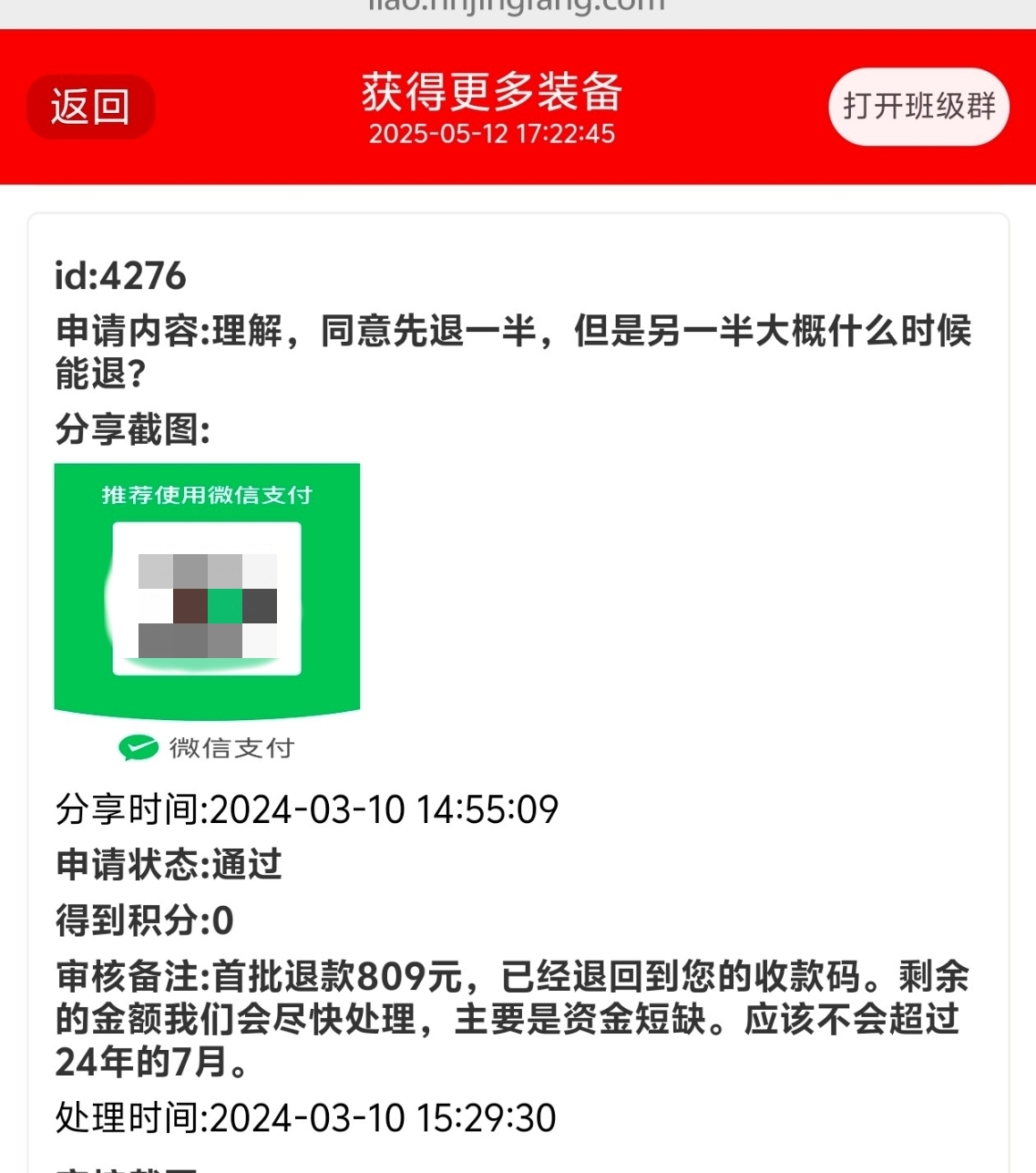Tap the 返回 back button
1036x1173 pixels.
pyautogui.click(x=90, y=107)
